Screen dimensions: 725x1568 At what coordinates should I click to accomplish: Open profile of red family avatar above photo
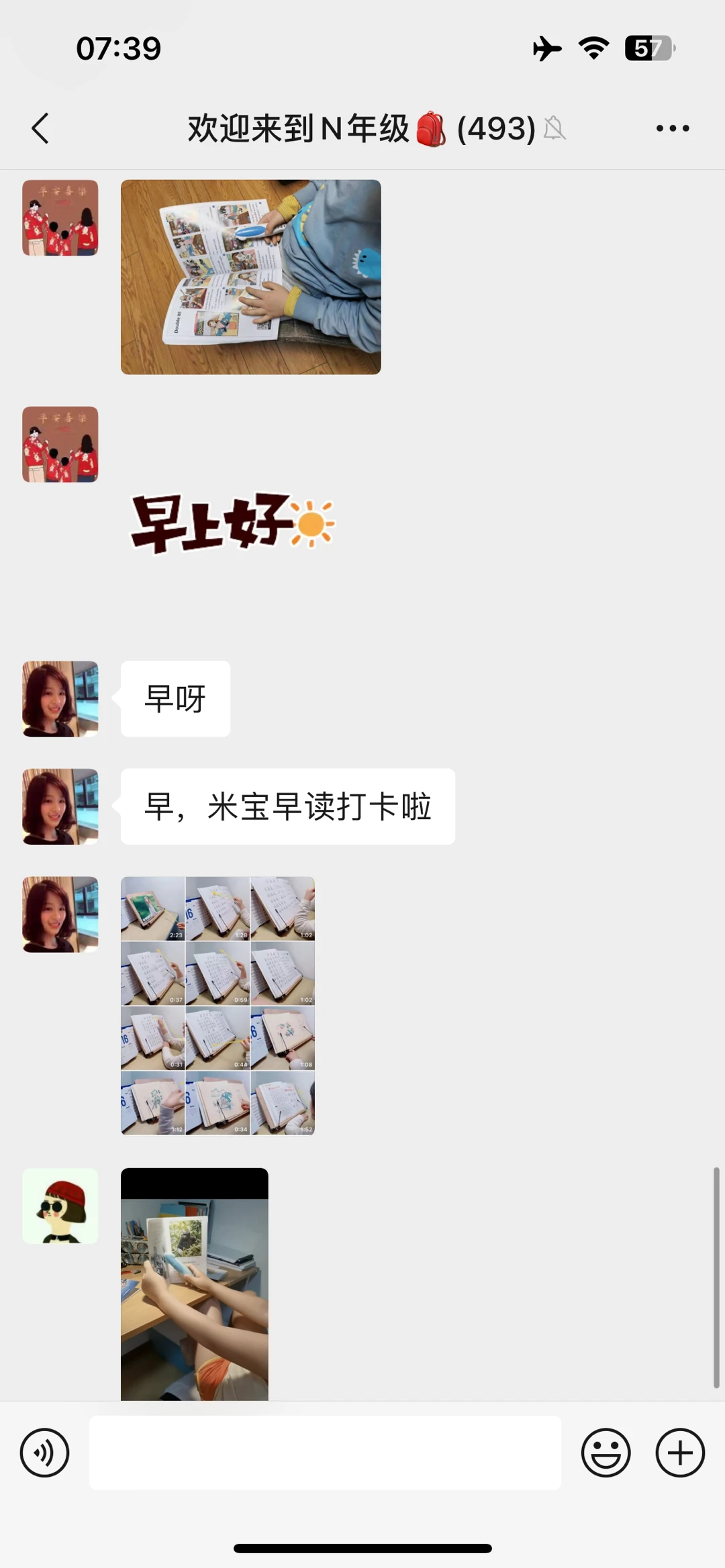click(x=60, y=217)
